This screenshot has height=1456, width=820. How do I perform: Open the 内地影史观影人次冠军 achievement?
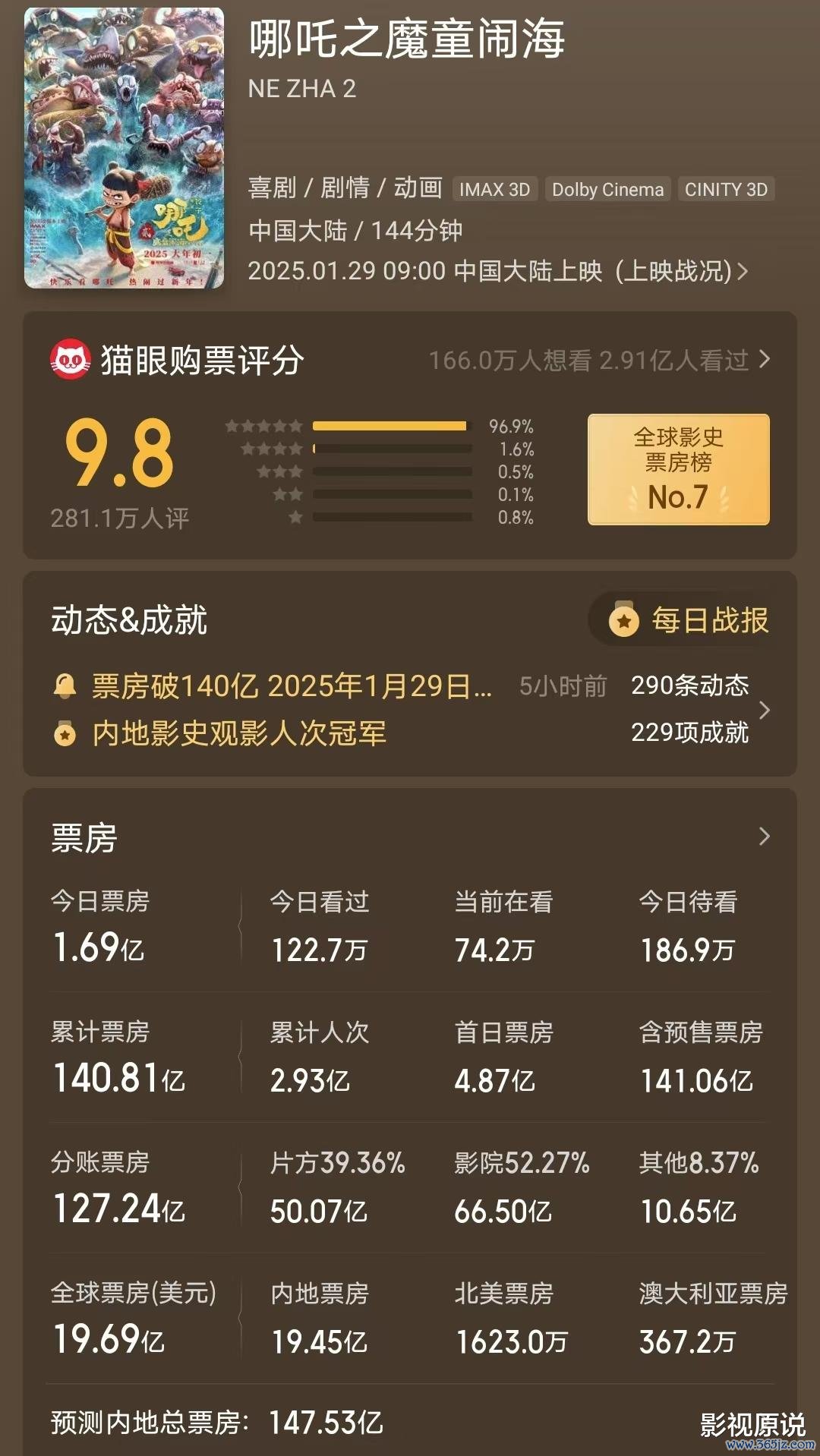coord(239,733)
